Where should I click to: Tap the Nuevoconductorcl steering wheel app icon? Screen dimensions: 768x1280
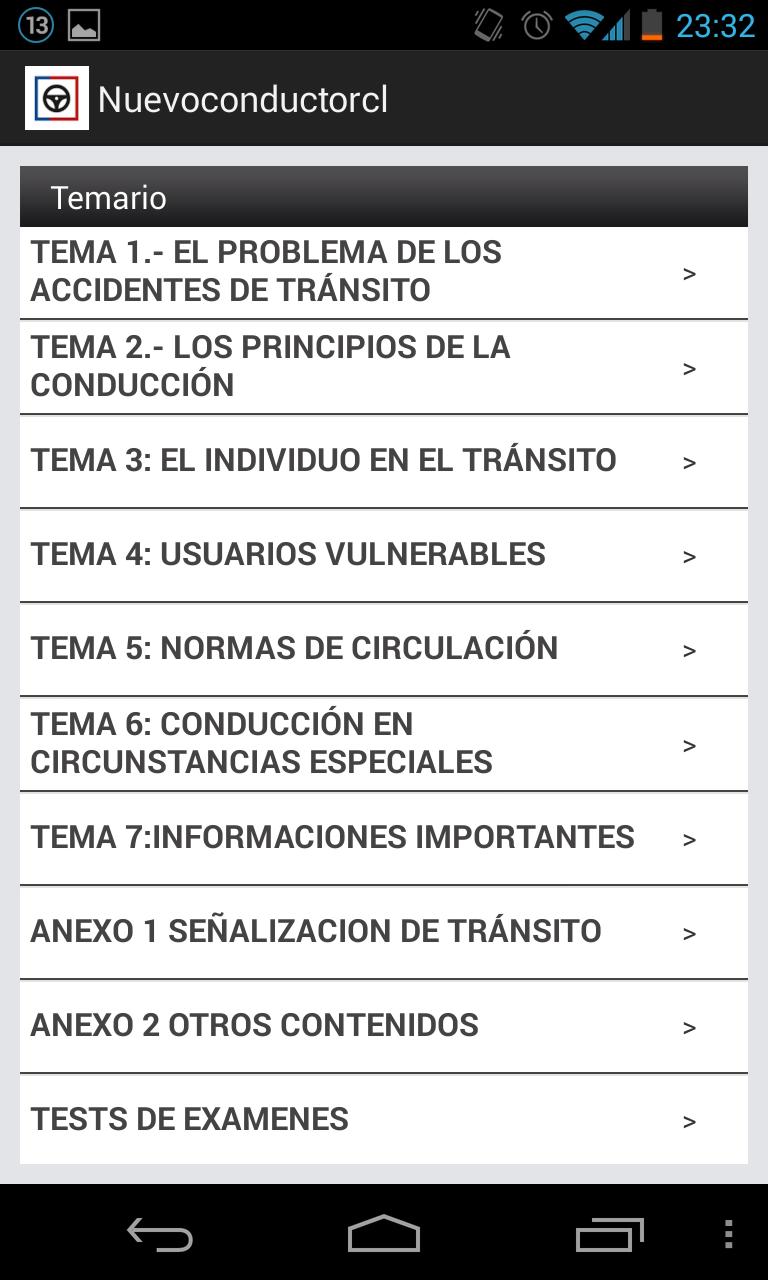click(x=56, y=97)
